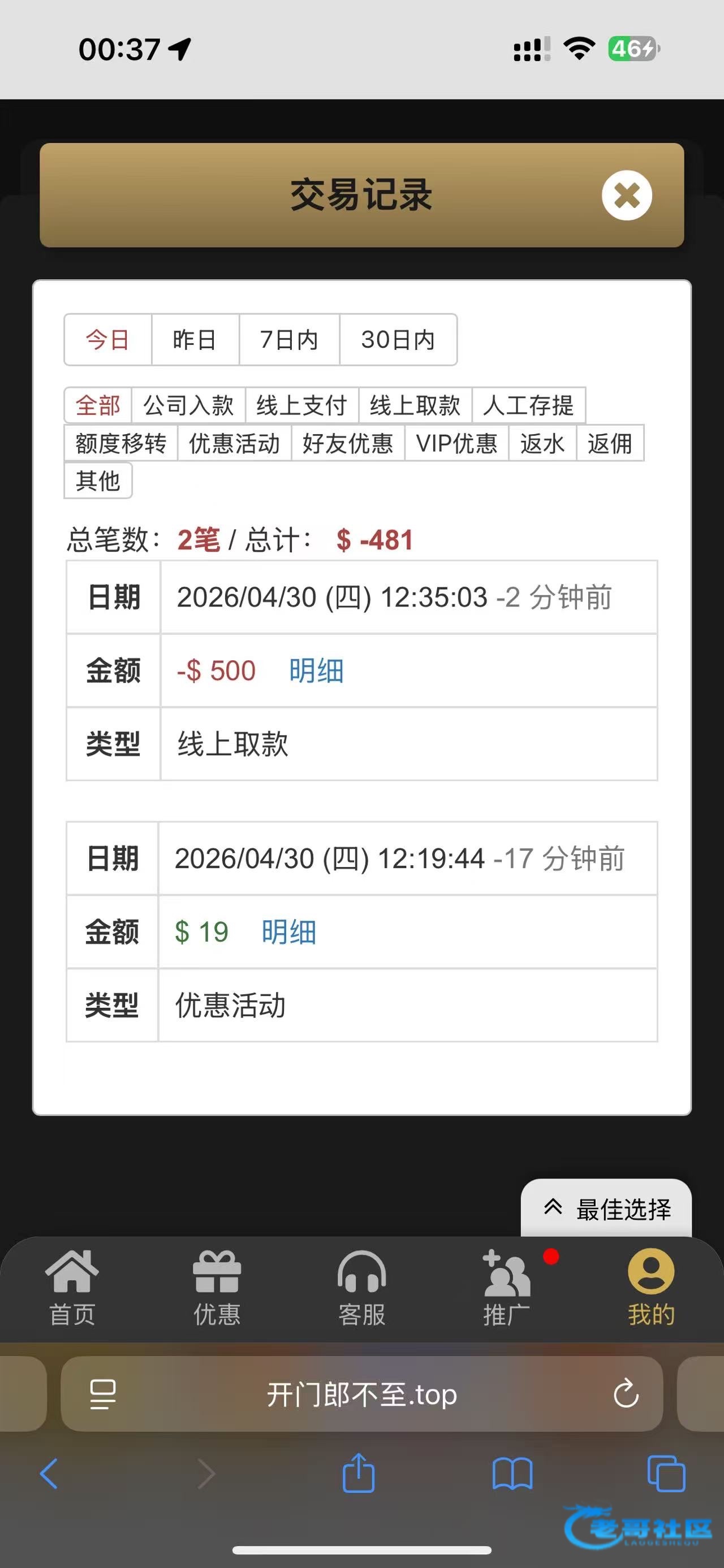The image size is (724, 1568).
Task: Open the 客服 support tab
Action: coord(361,1289)
